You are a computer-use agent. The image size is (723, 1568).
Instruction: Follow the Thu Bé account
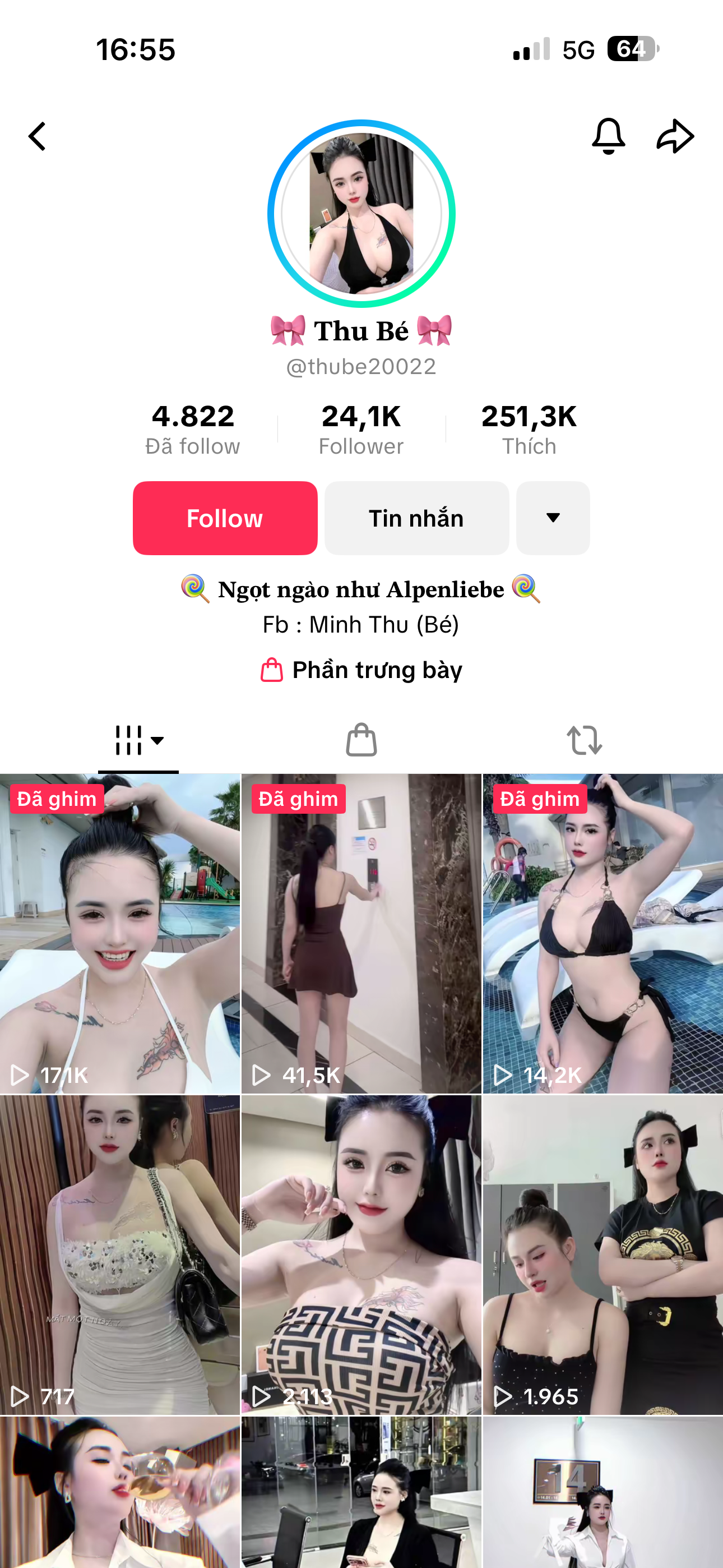coord(225,518)
